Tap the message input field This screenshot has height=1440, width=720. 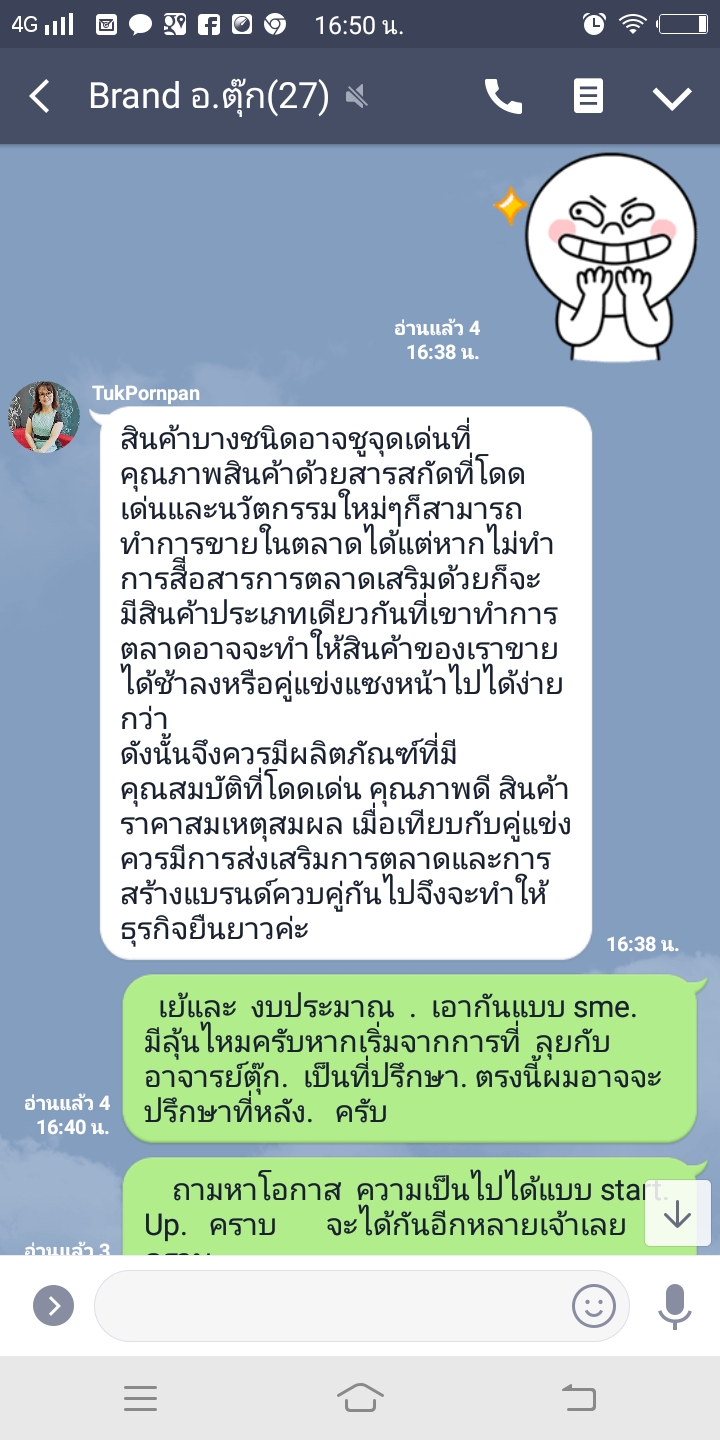click(x=330, y=1305)
